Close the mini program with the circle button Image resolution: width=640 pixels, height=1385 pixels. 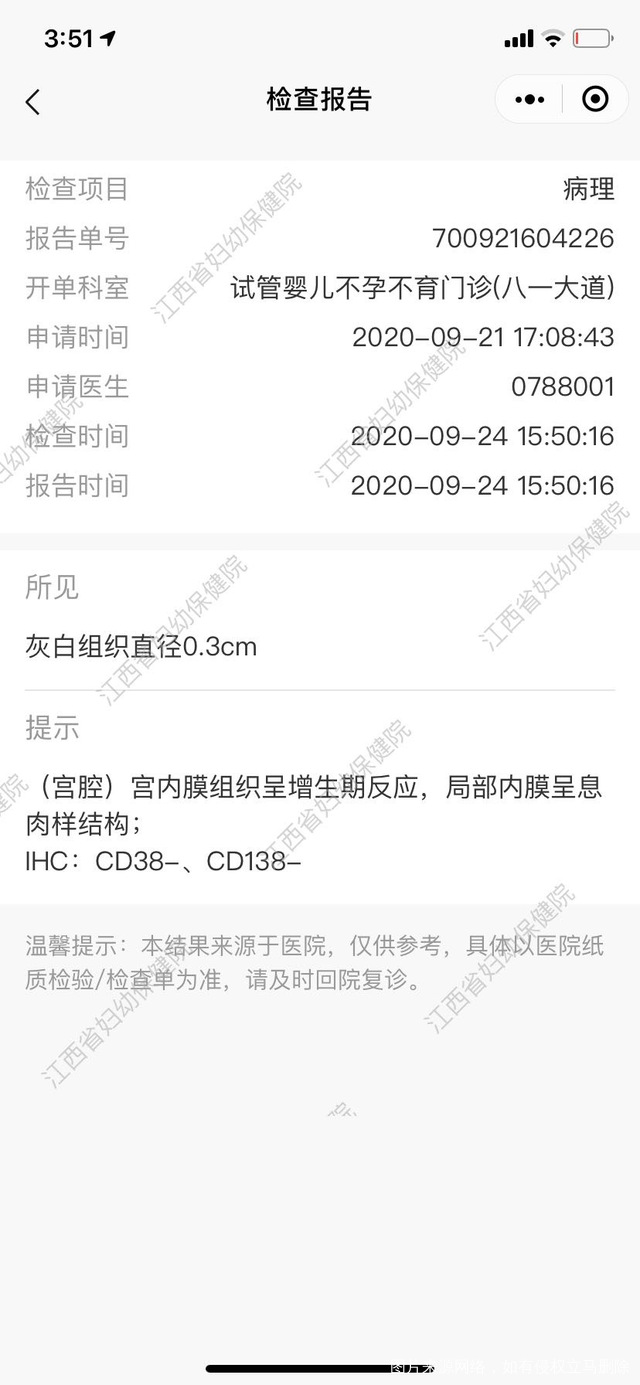tap(595, 100)
